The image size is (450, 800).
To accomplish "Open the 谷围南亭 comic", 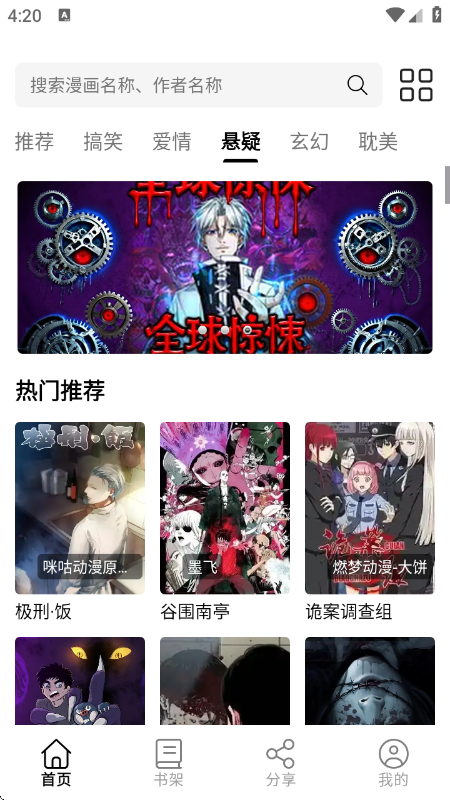I will click(225, 521).
